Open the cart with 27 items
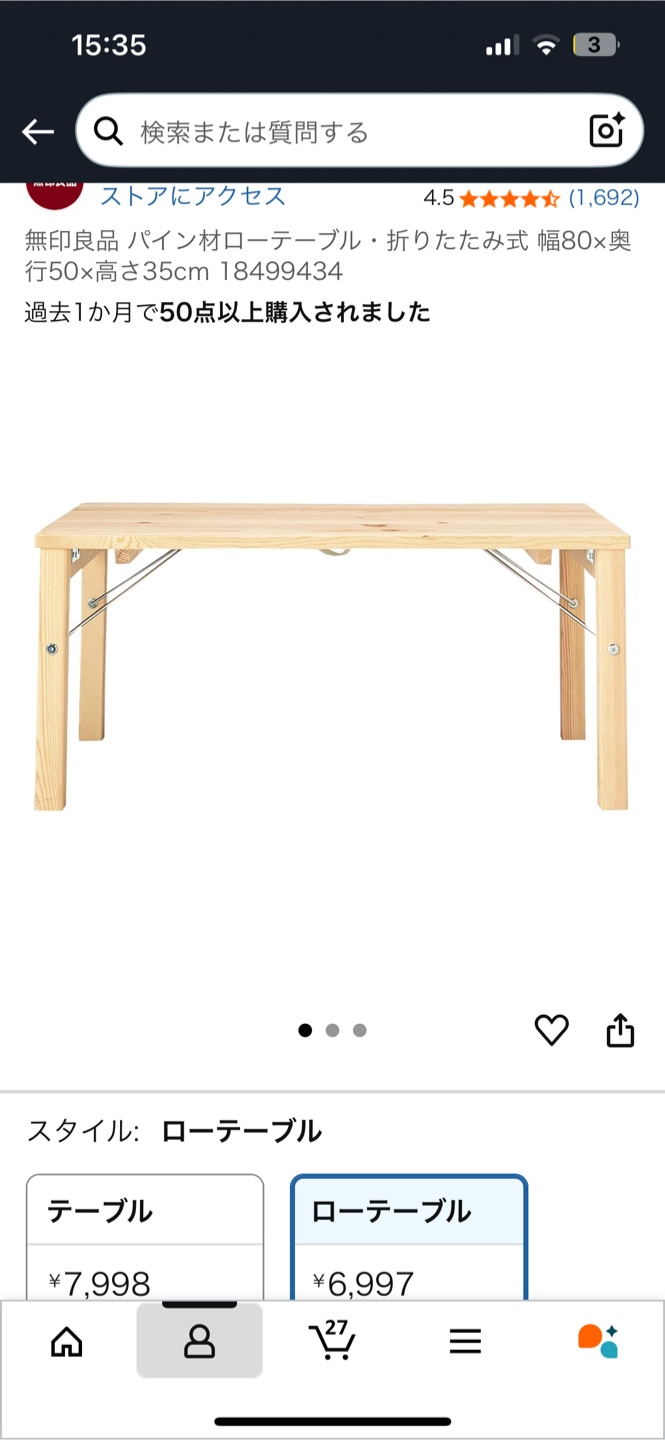665x1440 pixels. (331, 1340)
